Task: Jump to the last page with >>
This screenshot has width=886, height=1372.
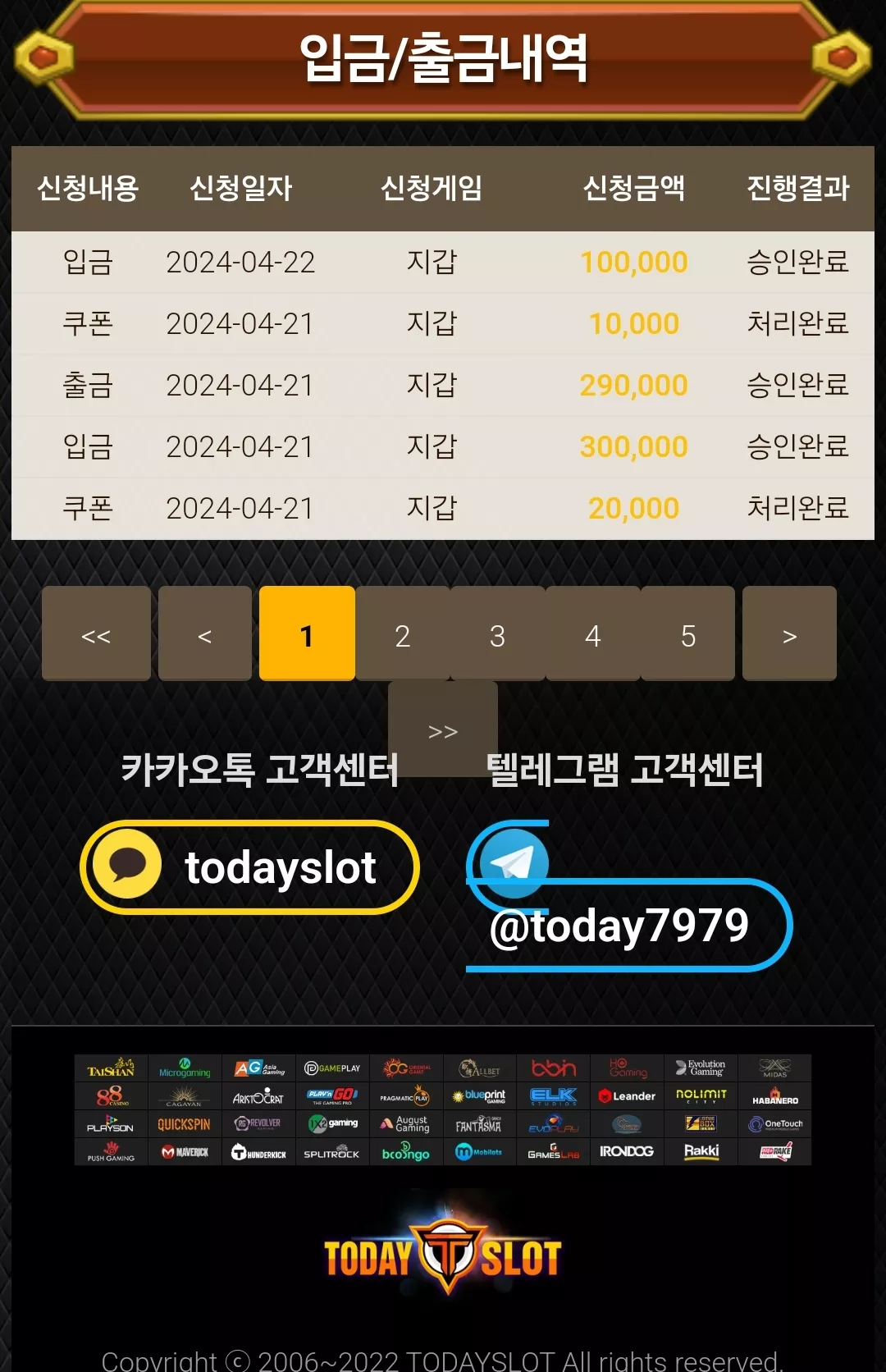Action: pyautogui.click(x=443, y=729)
